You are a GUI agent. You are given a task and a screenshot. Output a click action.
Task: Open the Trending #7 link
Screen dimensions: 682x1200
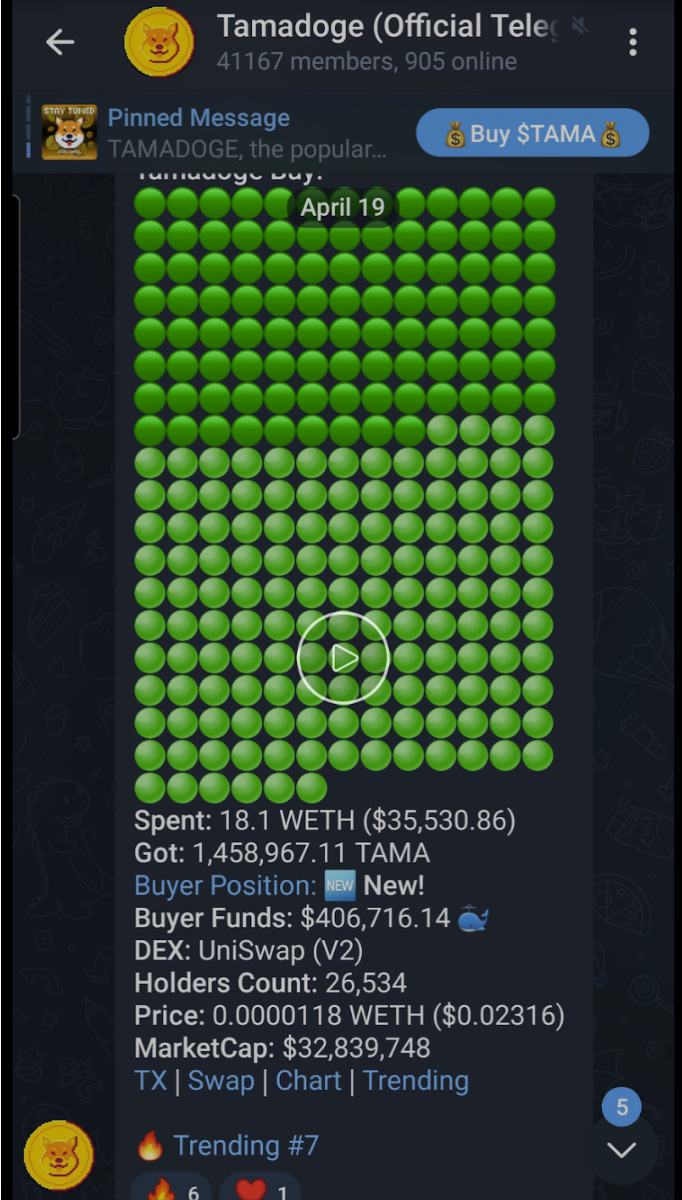pyautogui.click(x=246, y=1145)
